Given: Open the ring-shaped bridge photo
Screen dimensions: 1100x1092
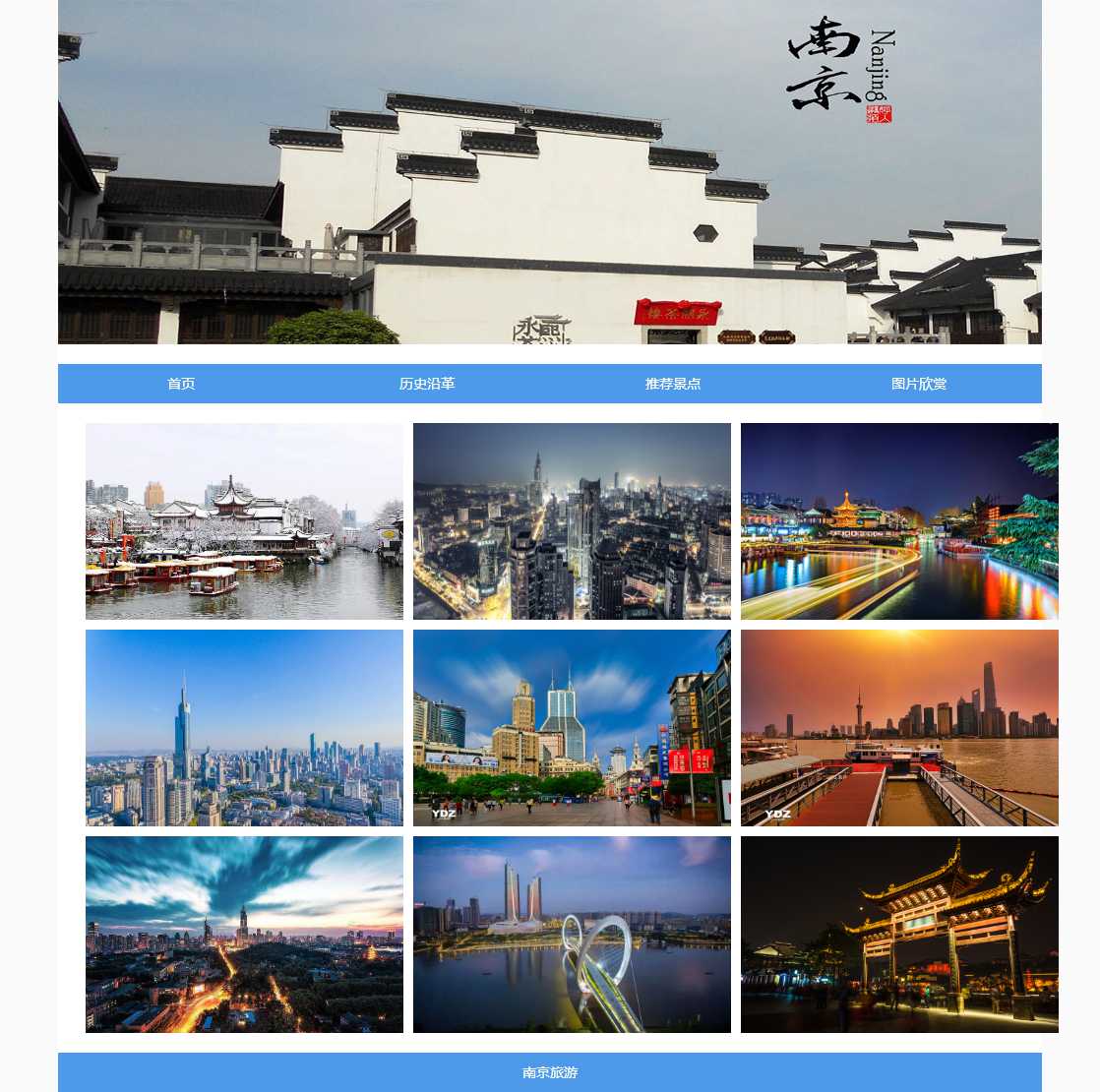Looking at the screenshot, I should (572, 935).
